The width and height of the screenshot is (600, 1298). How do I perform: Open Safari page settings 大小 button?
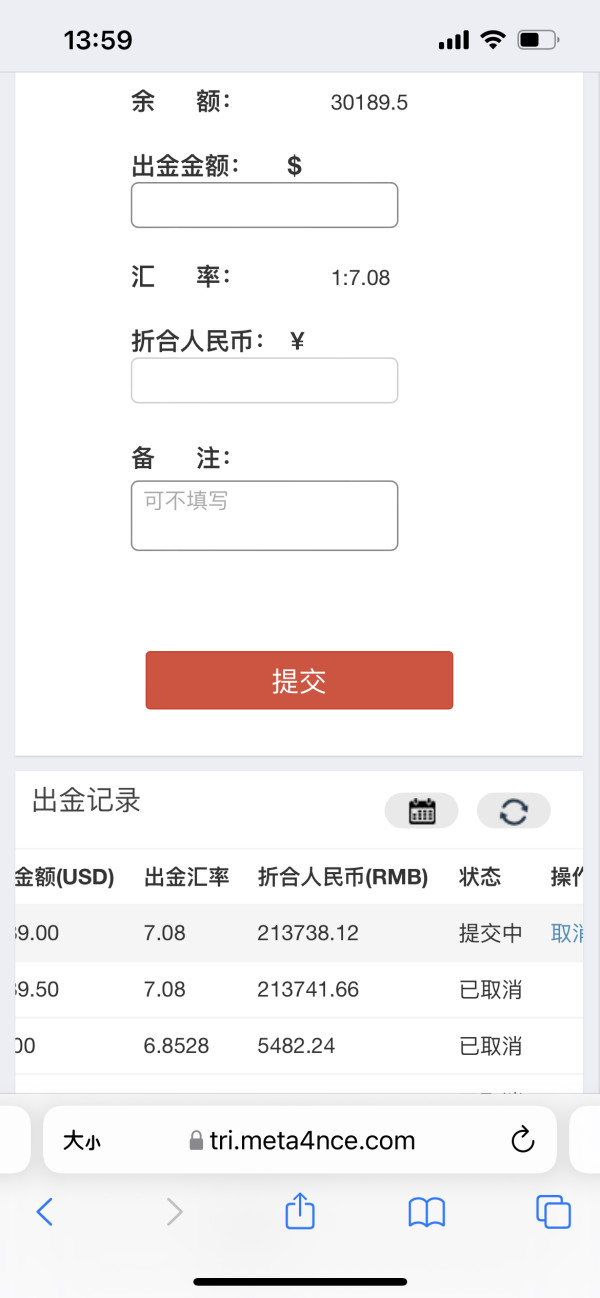point(81,1141)
